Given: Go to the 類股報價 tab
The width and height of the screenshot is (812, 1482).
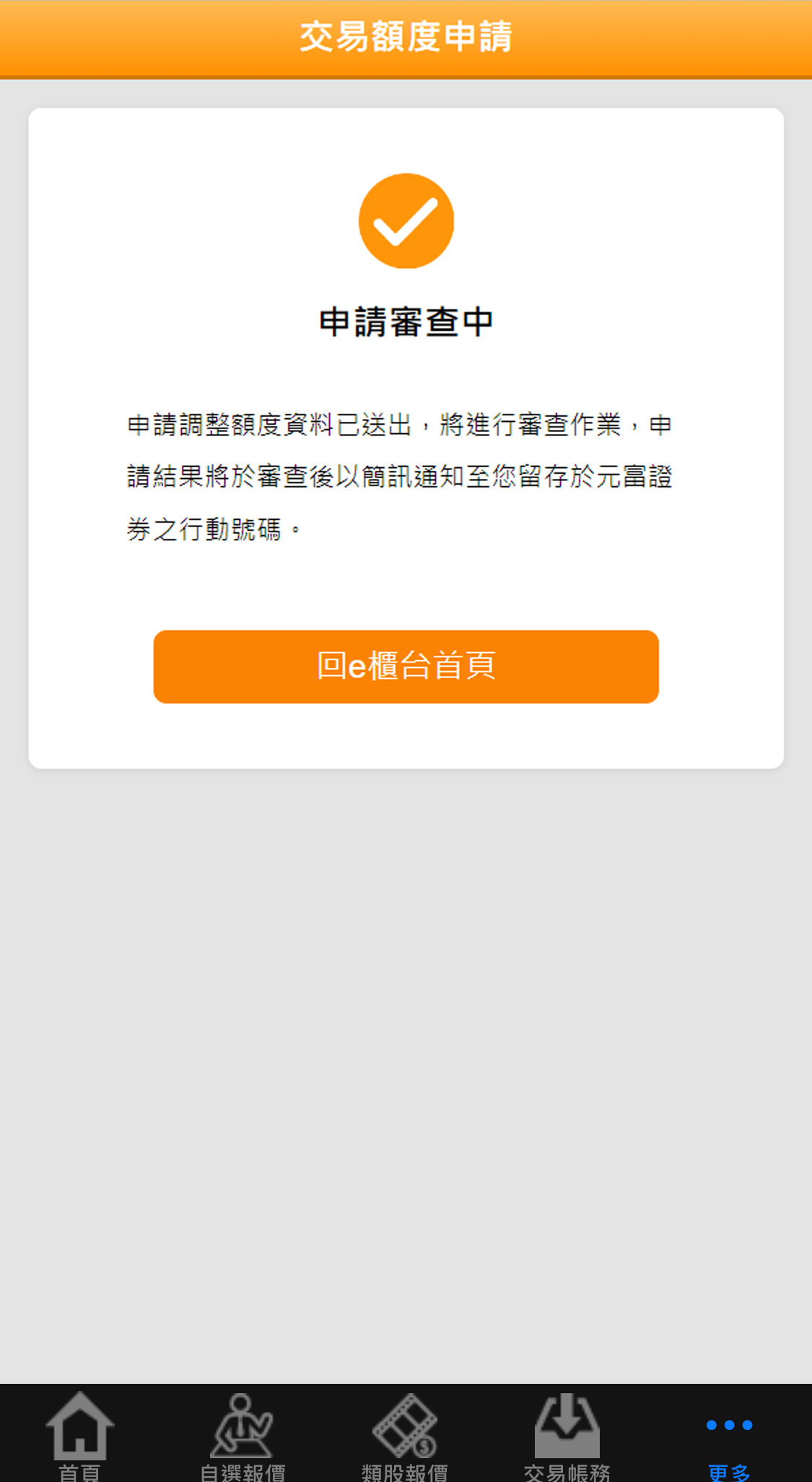Looking at the screenshot, I should [x=405, y=1434].
